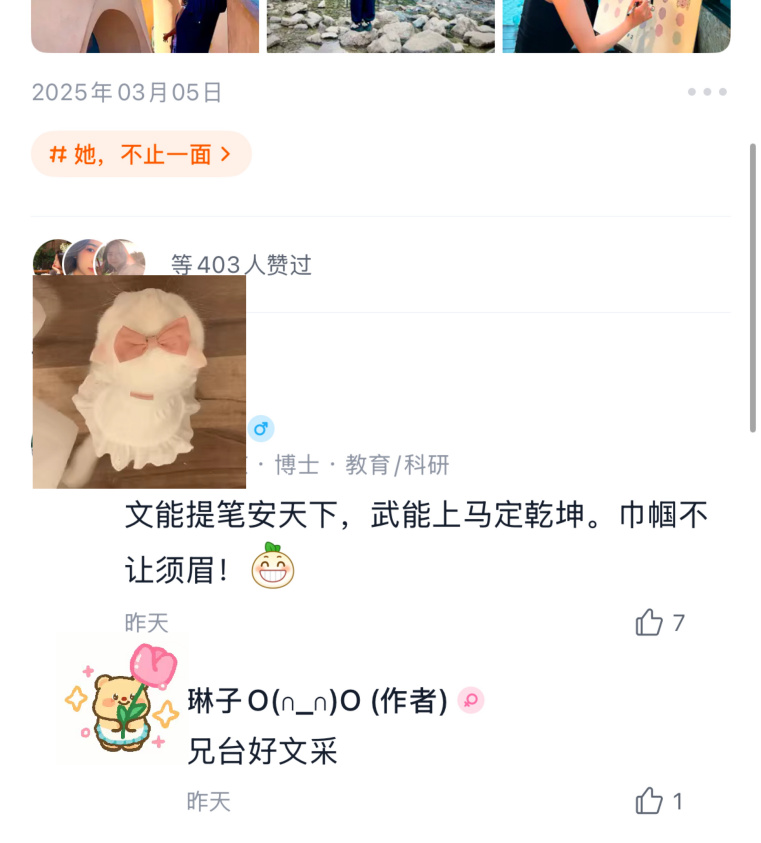Image resolution: width=761 pixels, height=843 pixels.
Task: Open the middle post photo with rocks
Action: [380, 25]
